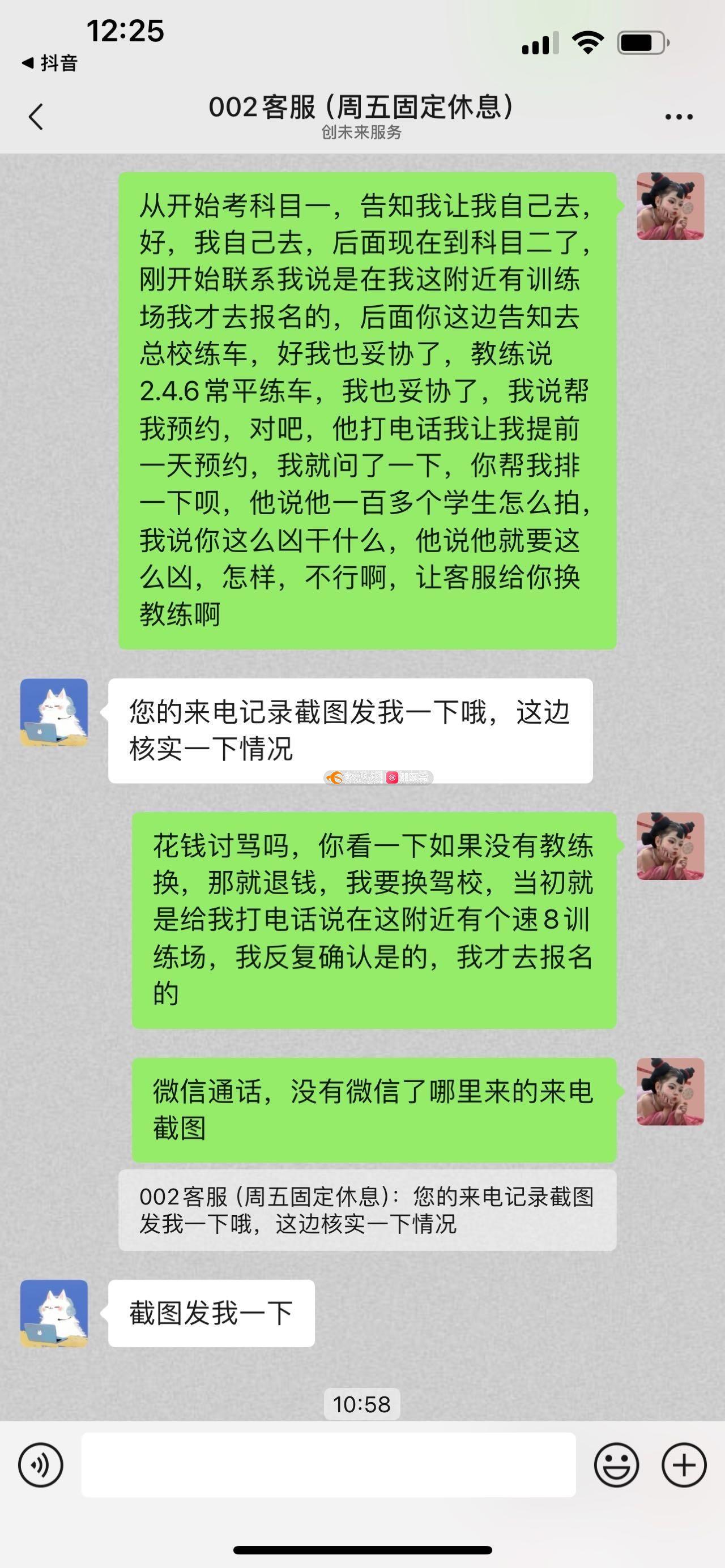Viewport: 725px width, 1568px height.
Task: Open the emoji sticker panel
Action: pyautogui.click(x=616, y=1465)
